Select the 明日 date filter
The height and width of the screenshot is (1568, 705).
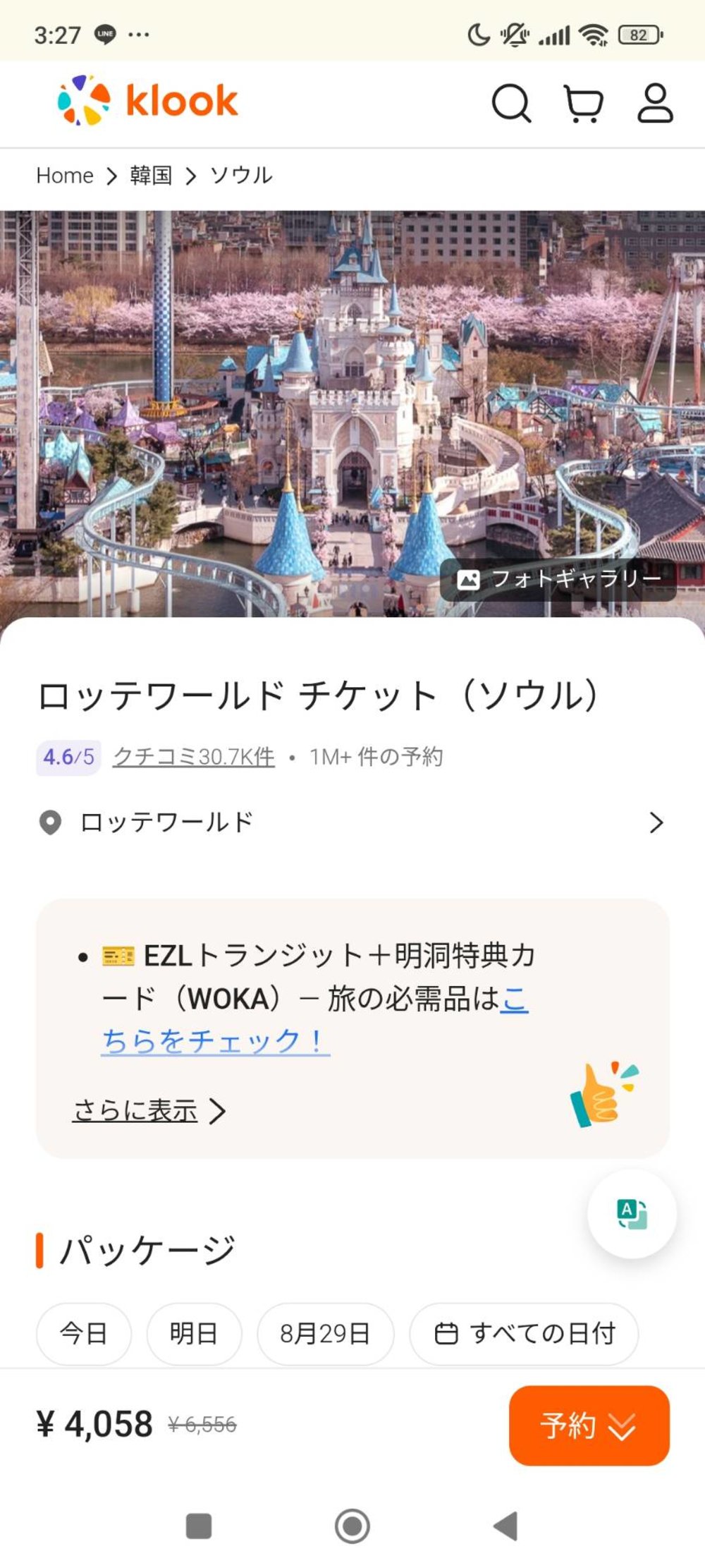[195, 1335]
